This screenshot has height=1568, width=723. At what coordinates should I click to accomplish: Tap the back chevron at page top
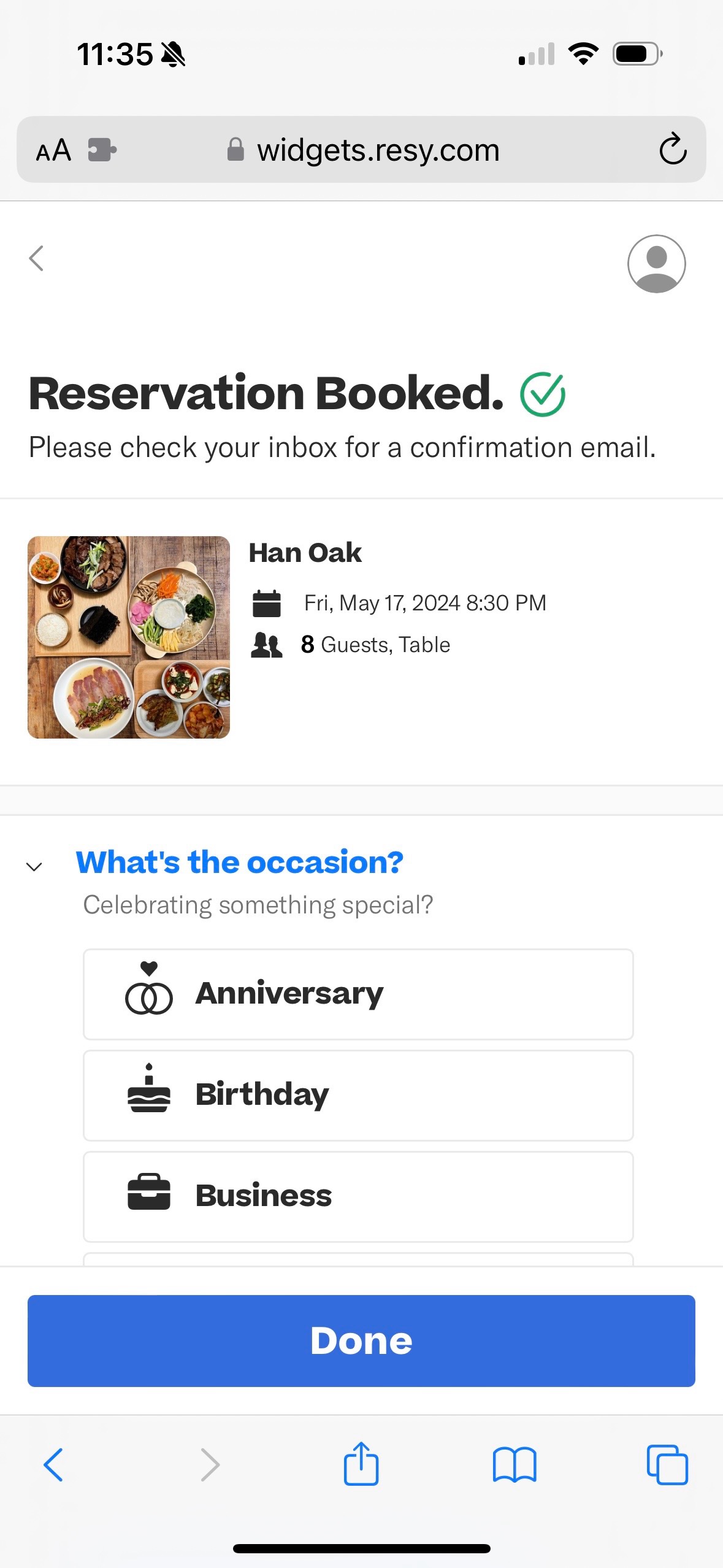[x=35, y=258]
